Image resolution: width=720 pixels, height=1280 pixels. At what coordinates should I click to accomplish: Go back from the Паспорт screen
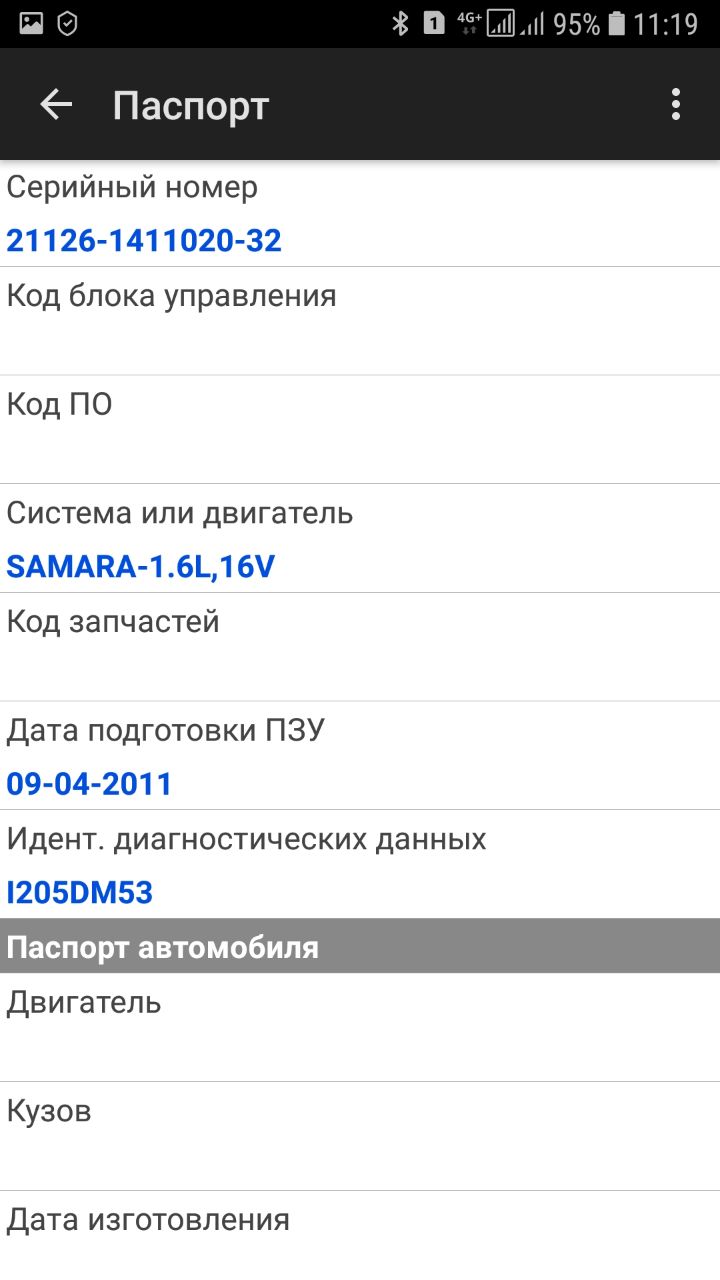tap(56, 105)
